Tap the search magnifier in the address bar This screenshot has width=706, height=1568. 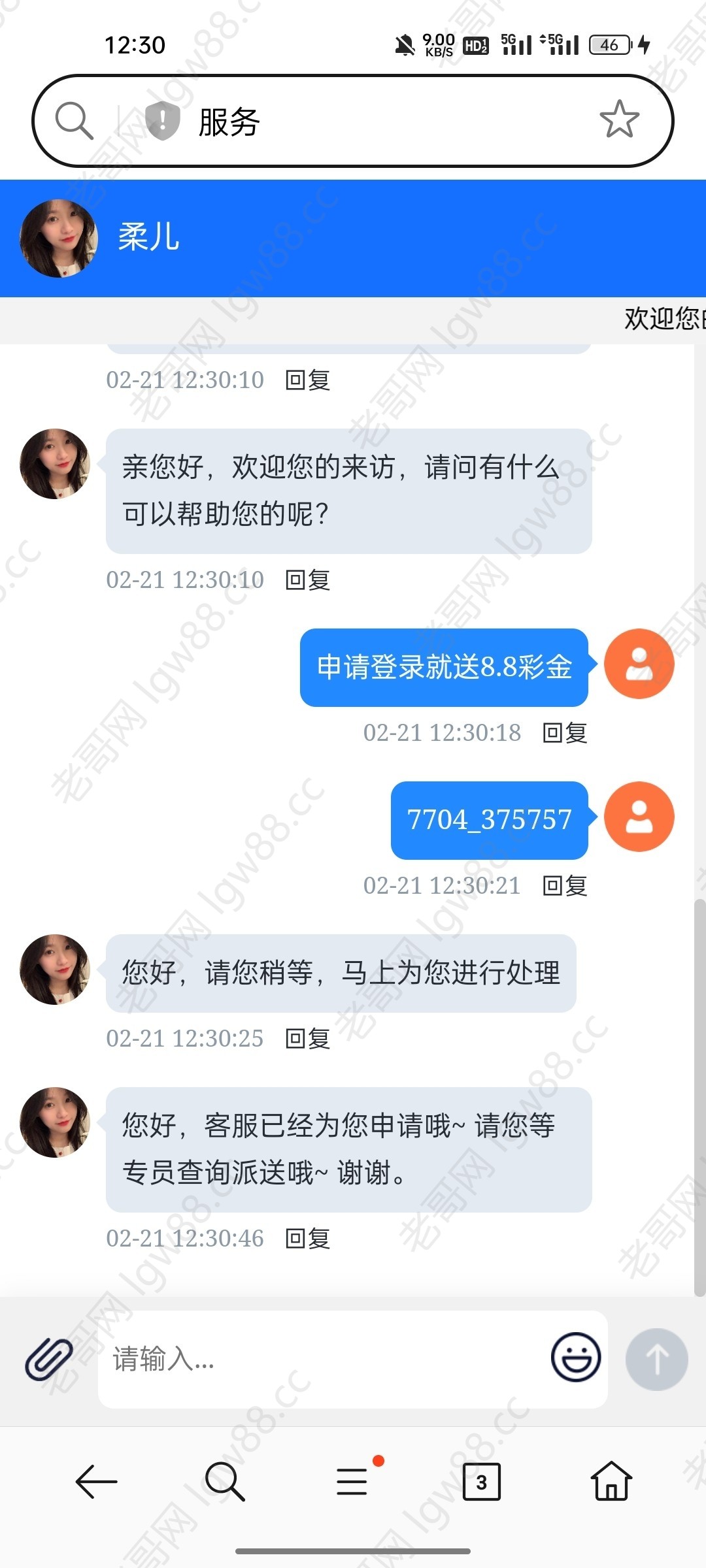(x=74, y=121)
